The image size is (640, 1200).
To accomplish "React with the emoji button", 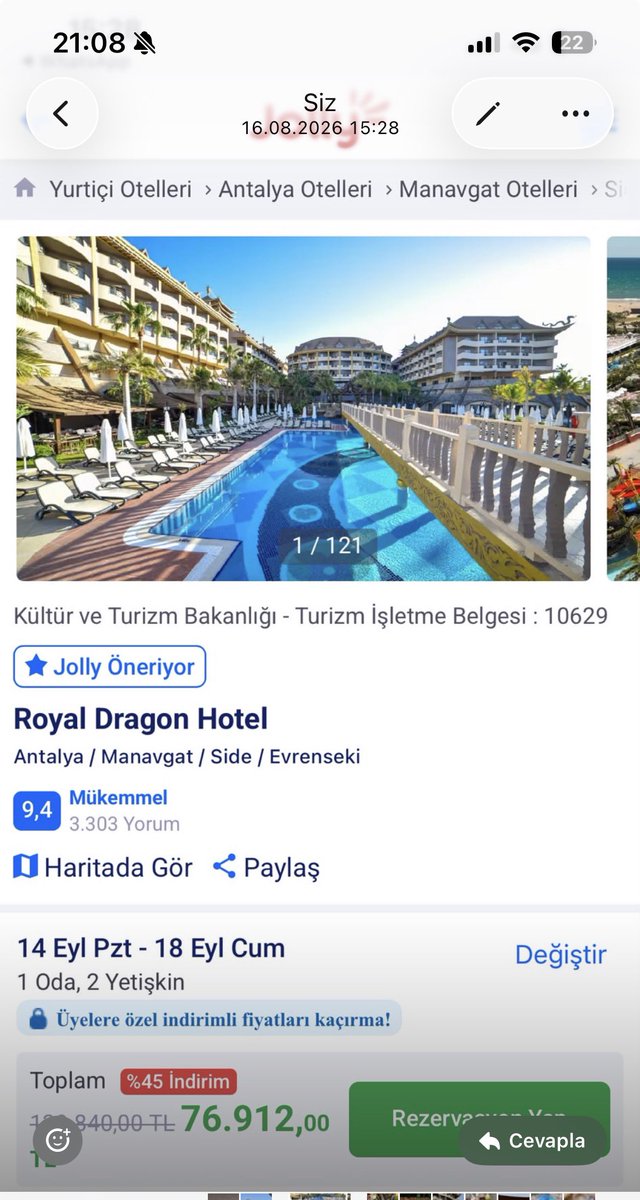I will [58, 1140].
